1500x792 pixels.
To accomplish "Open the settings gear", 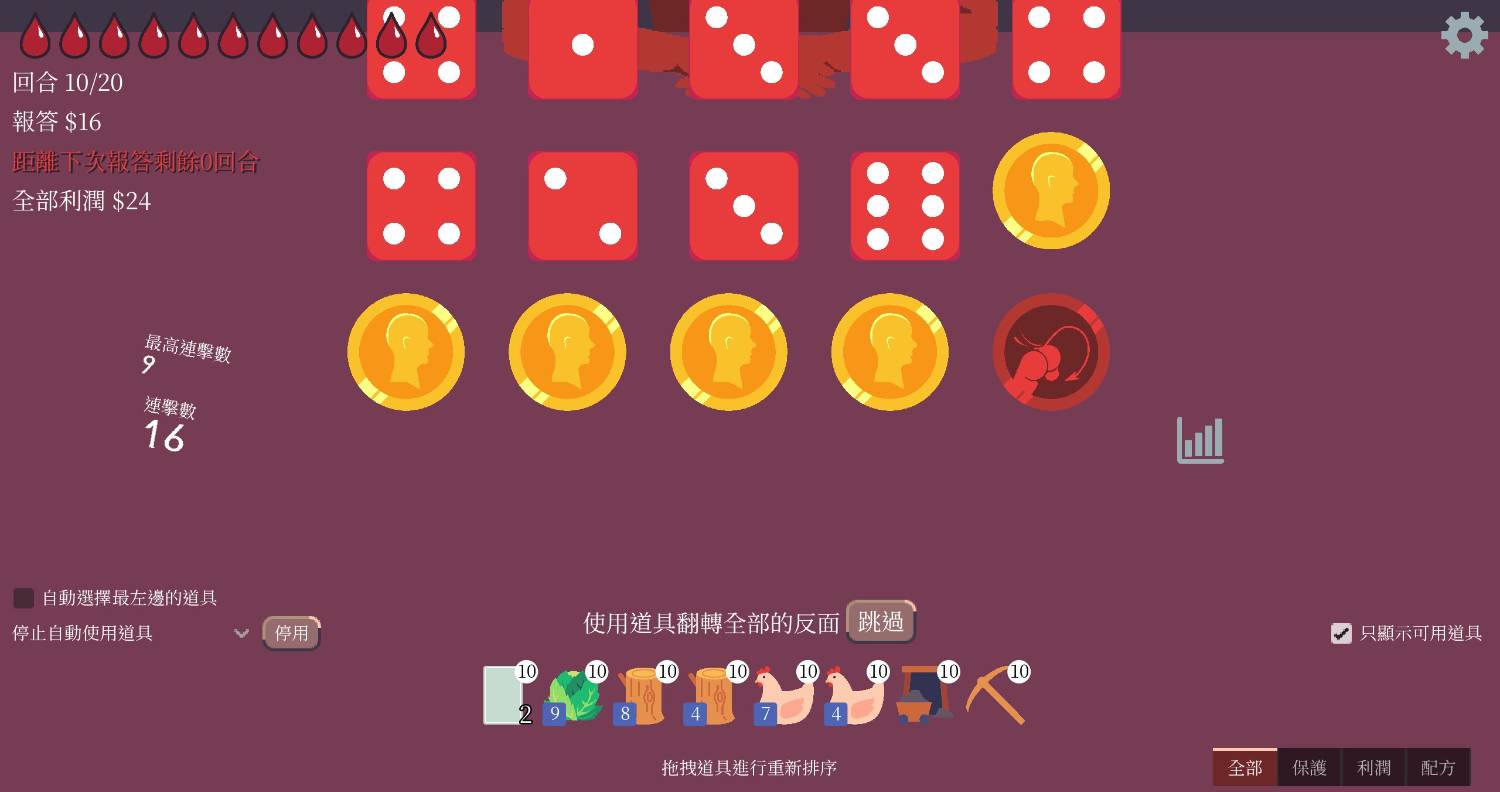I will pyautogui.click(x=1464, y=35).
